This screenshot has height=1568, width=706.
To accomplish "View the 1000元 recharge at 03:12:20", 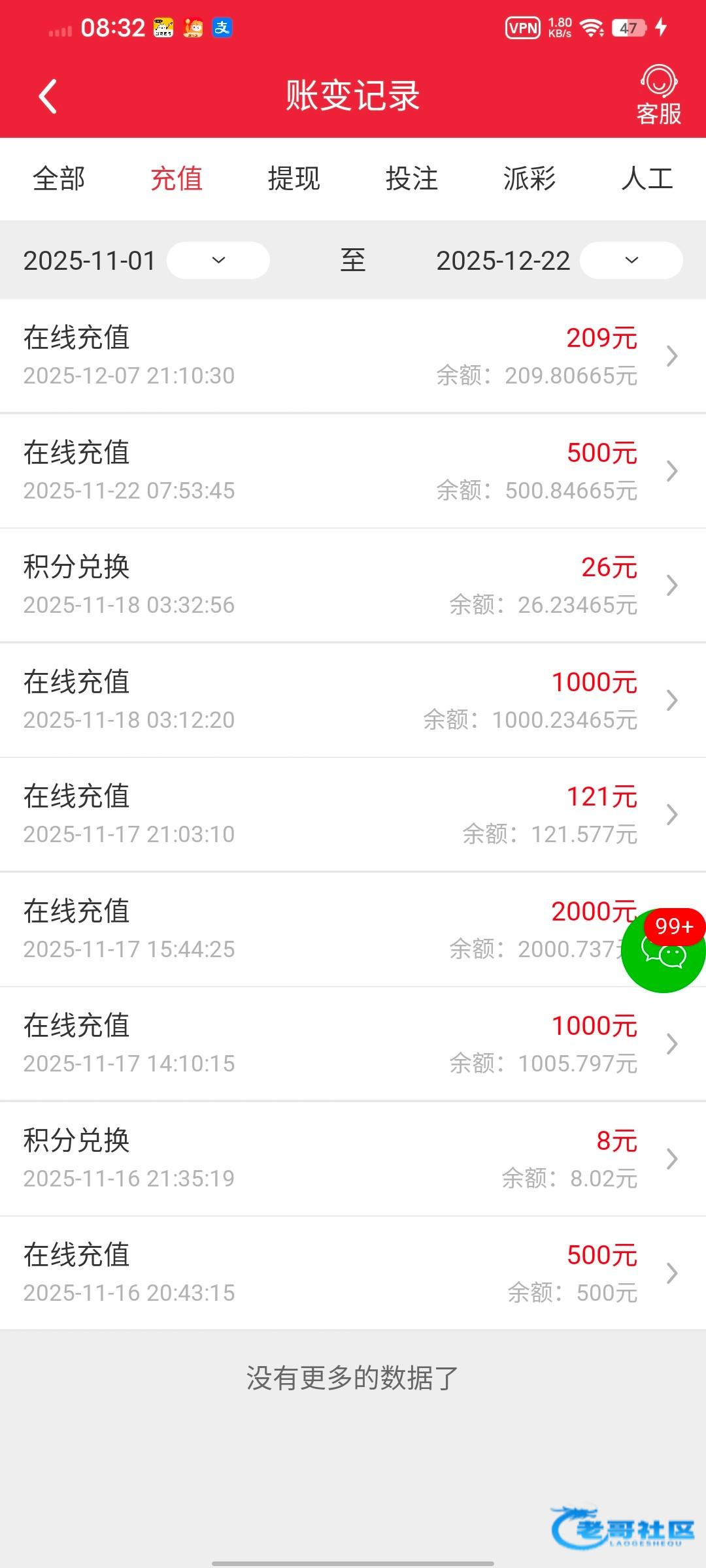I will coord(353,700).
